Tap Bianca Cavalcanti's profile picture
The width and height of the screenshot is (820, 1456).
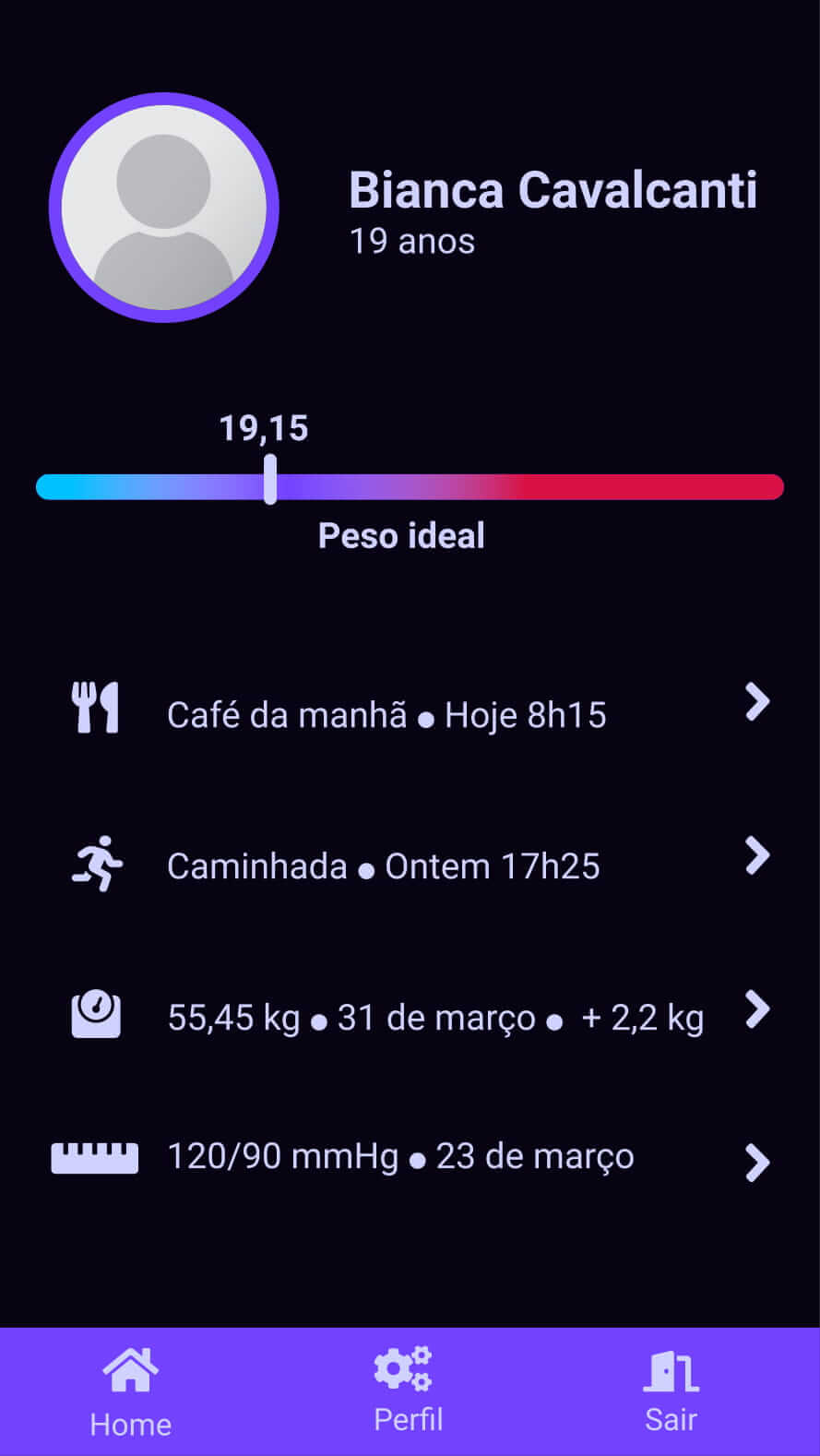point(164,208)
